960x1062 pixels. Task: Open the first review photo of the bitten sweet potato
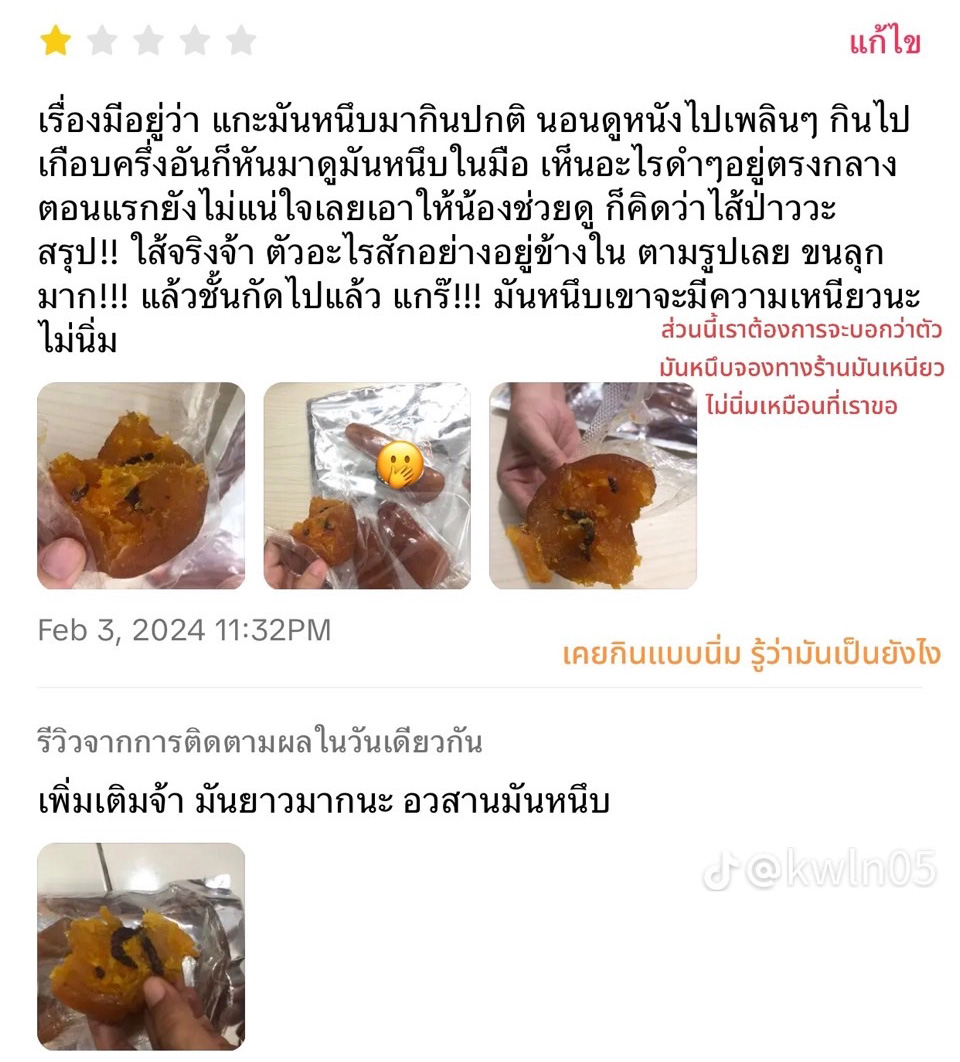pos(141,486)
